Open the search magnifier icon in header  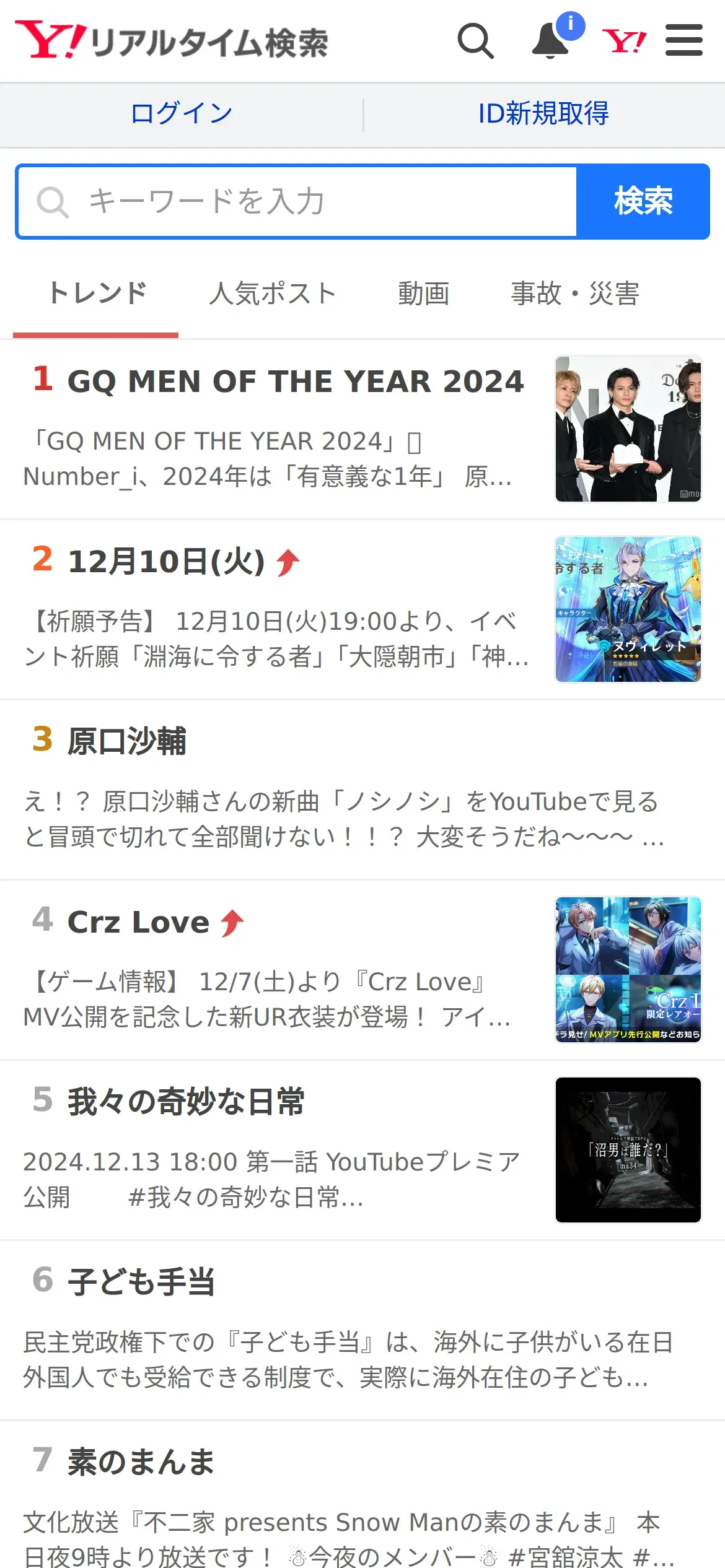coord(475,41)
